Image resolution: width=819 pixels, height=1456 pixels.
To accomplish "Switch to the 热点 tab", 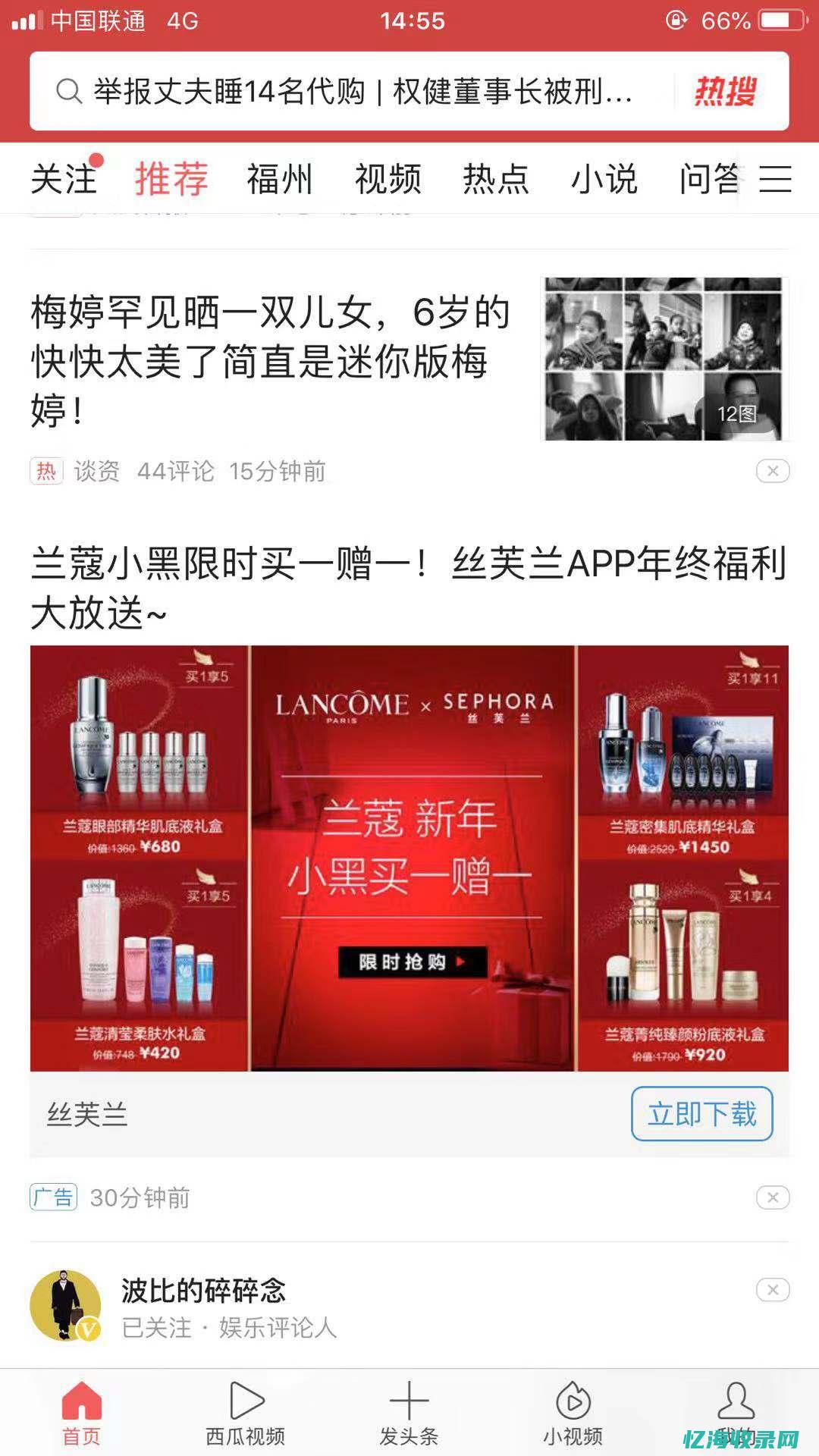I will (x=495, y=180).
